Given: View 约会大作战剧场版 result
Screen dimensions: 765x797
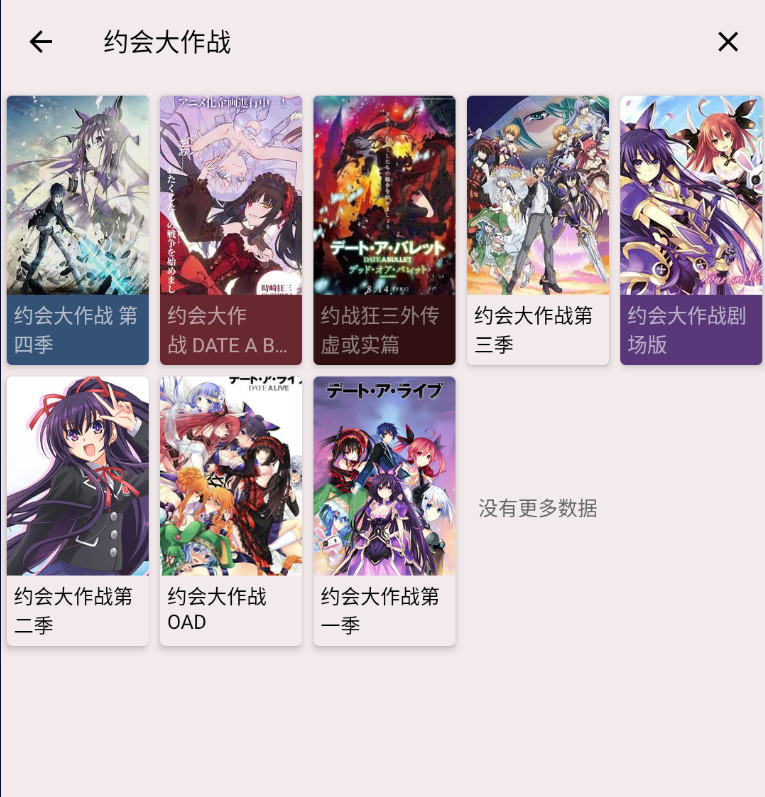Looking at the screenshot, I should (x=691, y=230).
